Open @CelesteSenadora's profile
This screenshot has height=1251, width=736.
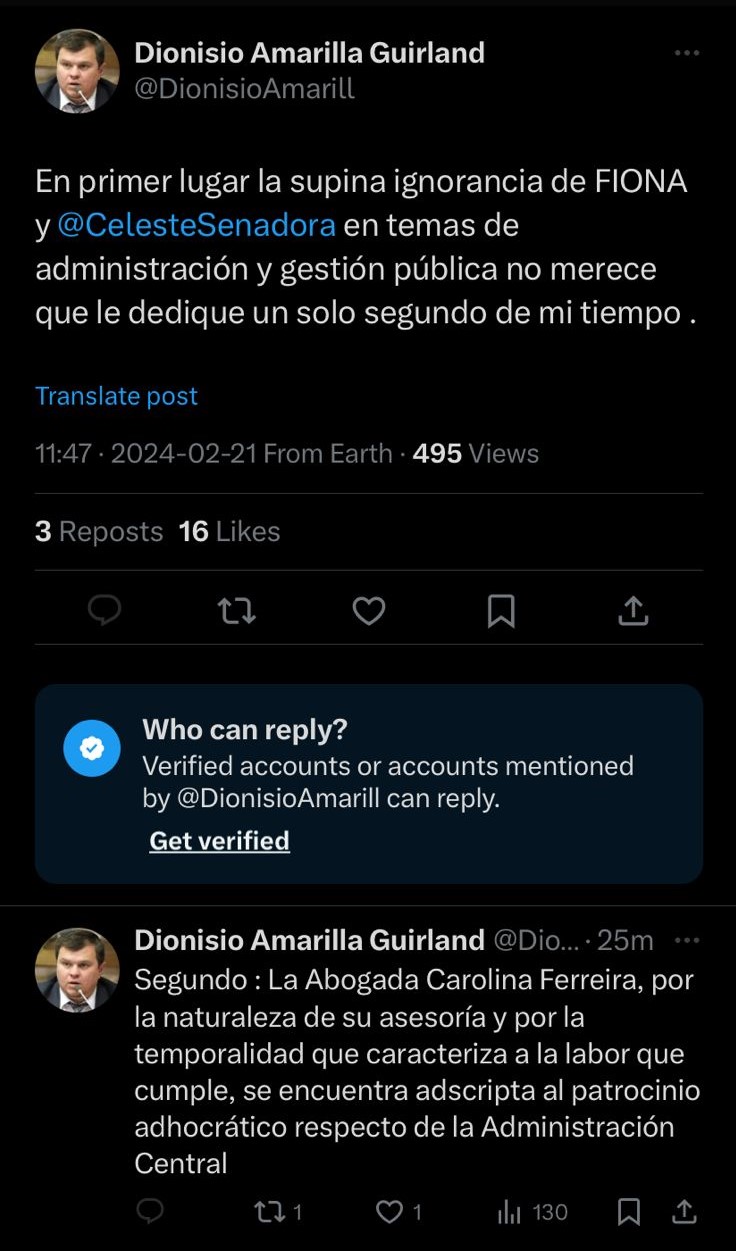194,225
